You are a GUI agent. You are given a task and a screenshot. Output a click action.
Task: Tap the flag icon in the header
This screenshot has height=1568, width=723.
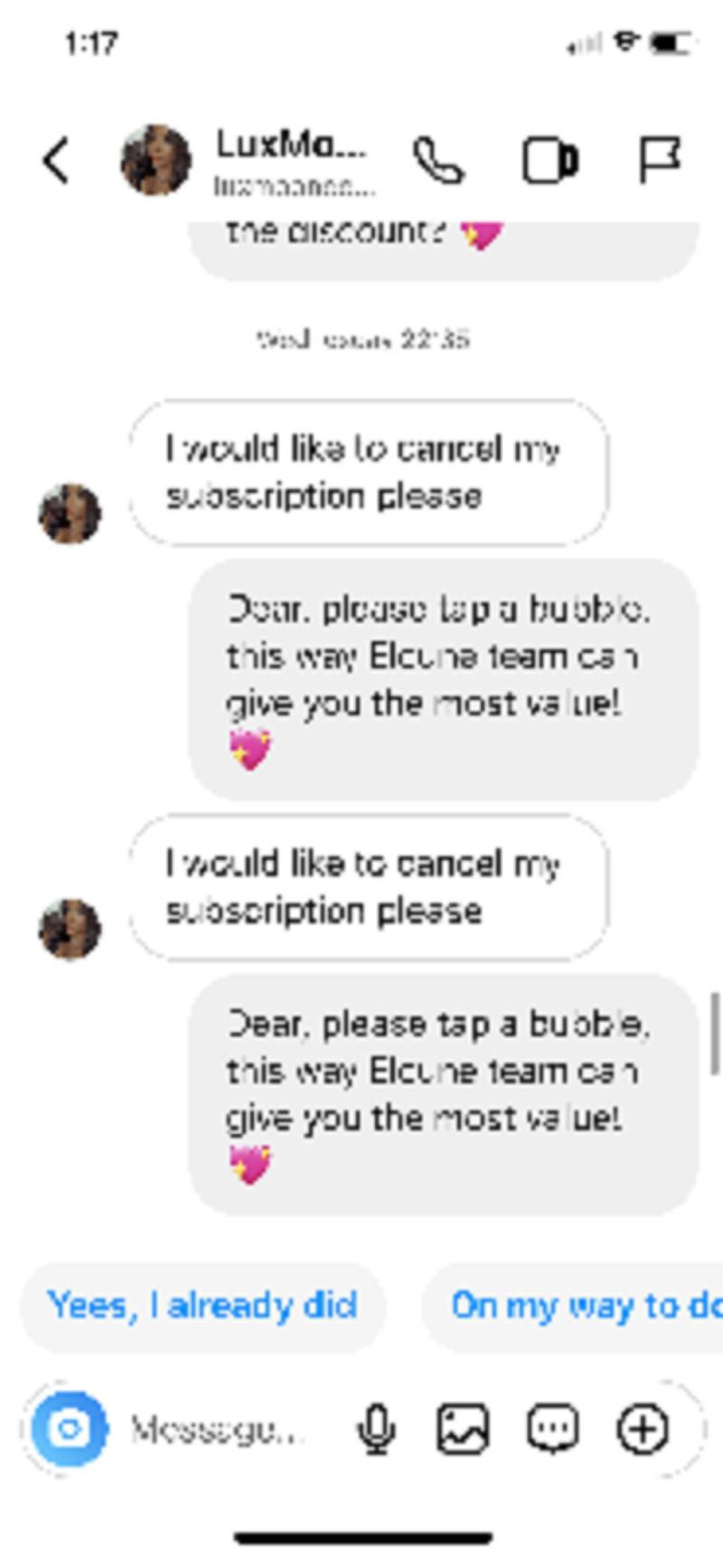[x=659, y=161]
